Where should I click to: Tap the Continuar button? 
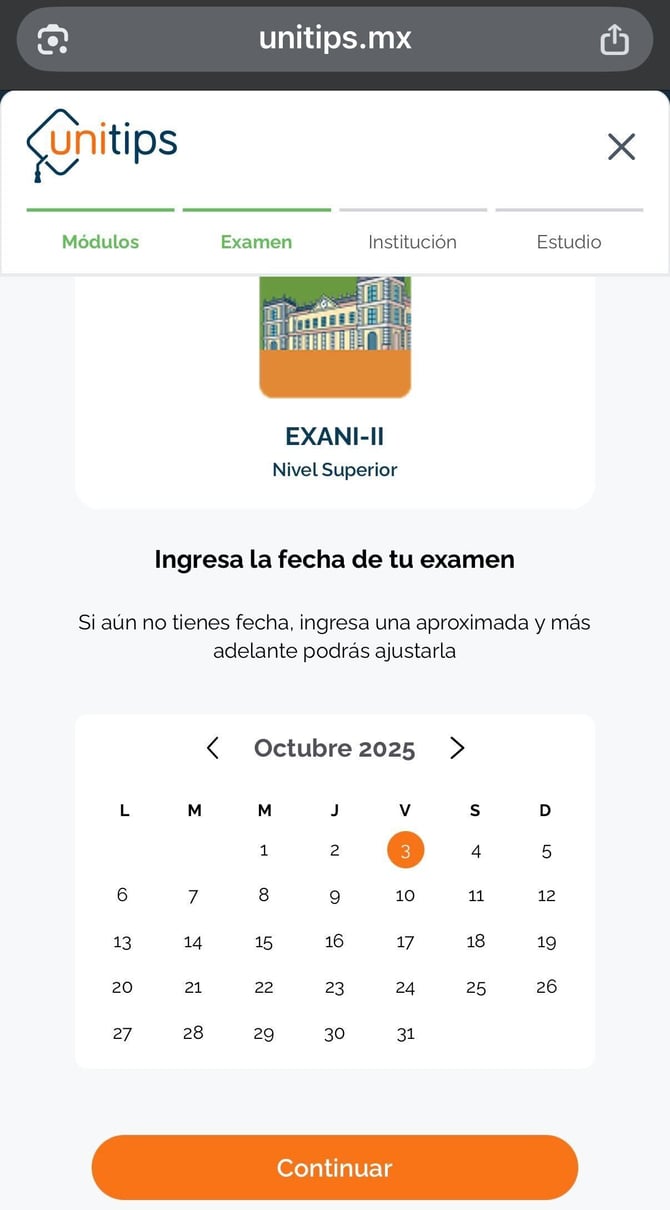point(334,1167)
